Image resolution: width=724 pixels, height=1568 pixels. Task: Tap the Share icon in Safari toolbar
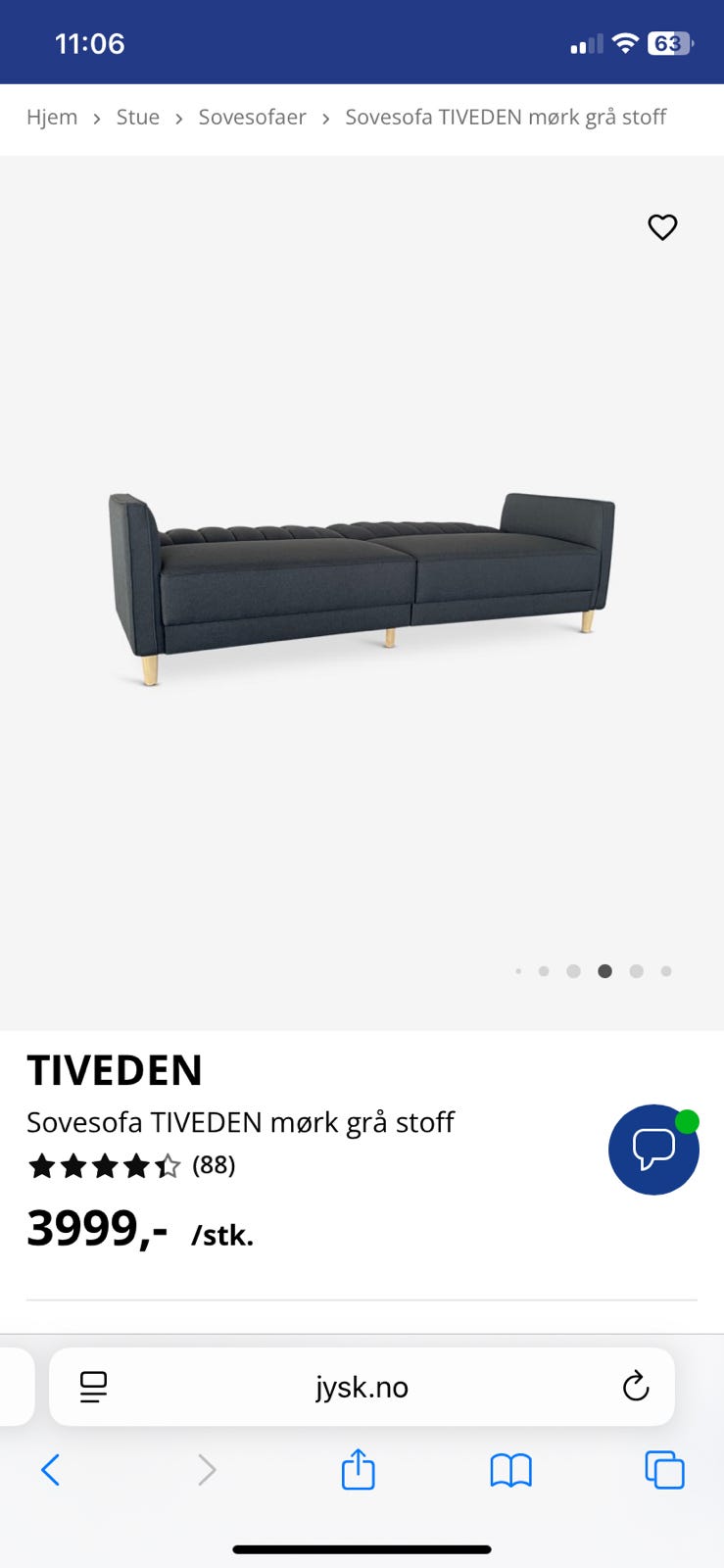coord(358,1470)
